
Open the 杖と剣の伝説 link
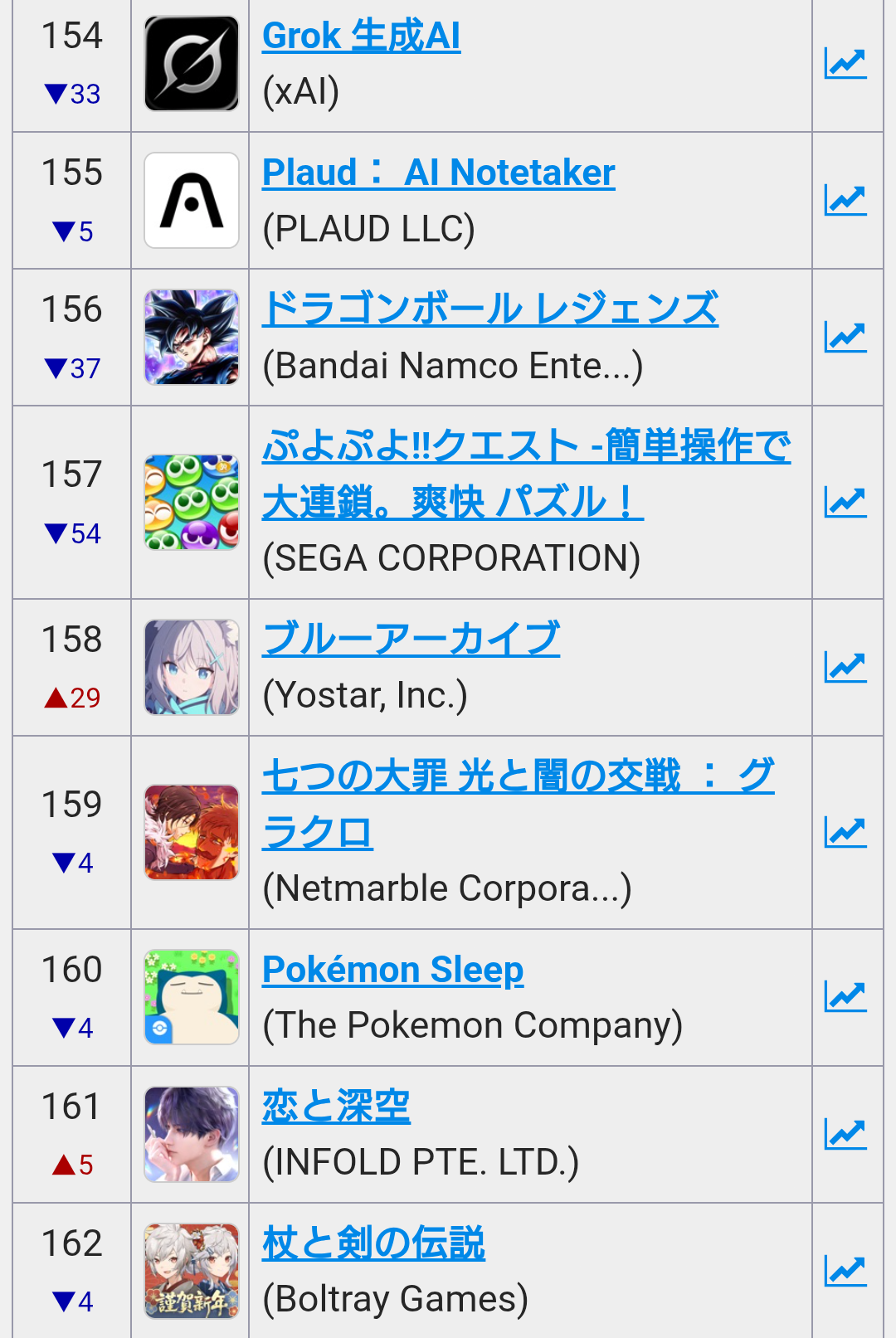coord(373,1243)
